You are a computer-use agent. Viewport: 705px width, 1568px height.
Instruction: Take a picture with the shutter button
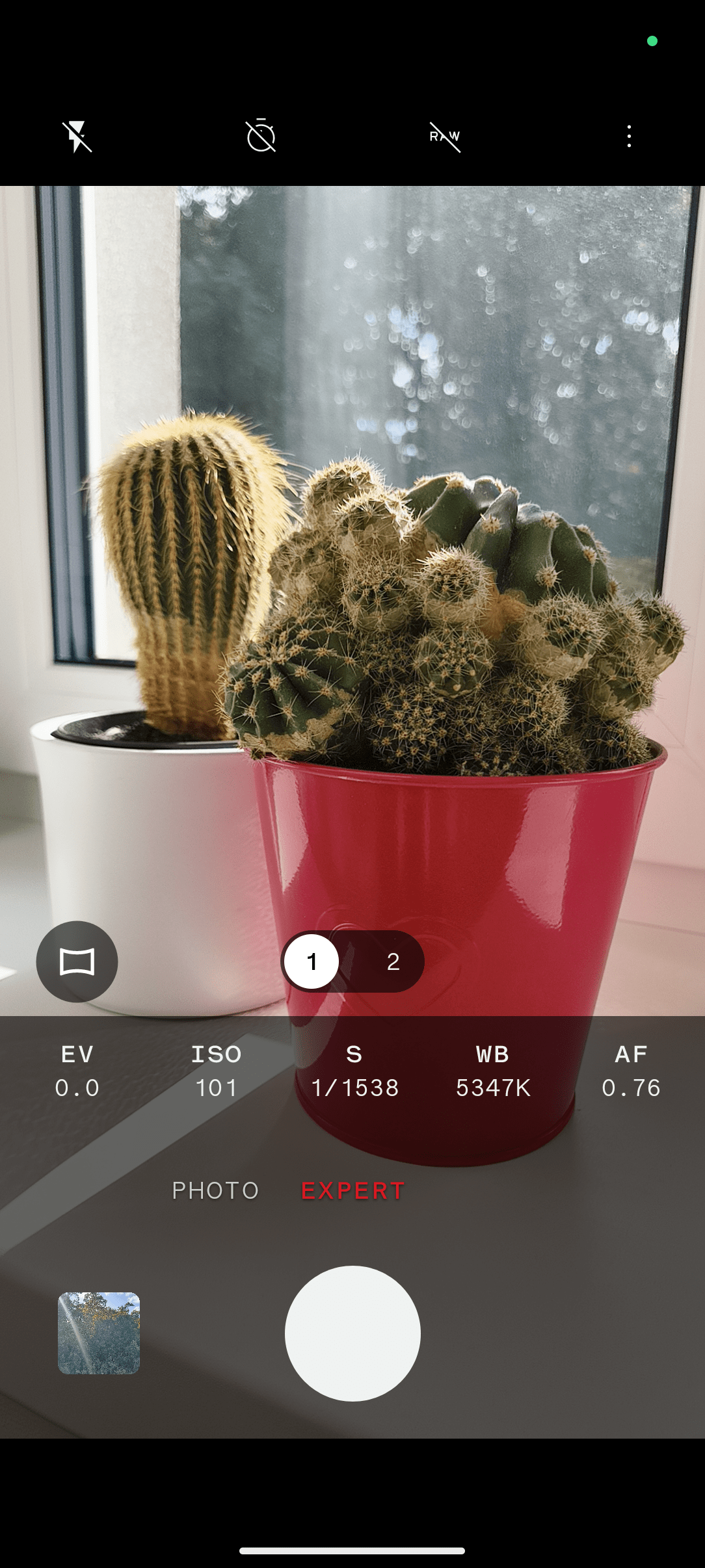pyautogui.click(x=352, y=1333)
